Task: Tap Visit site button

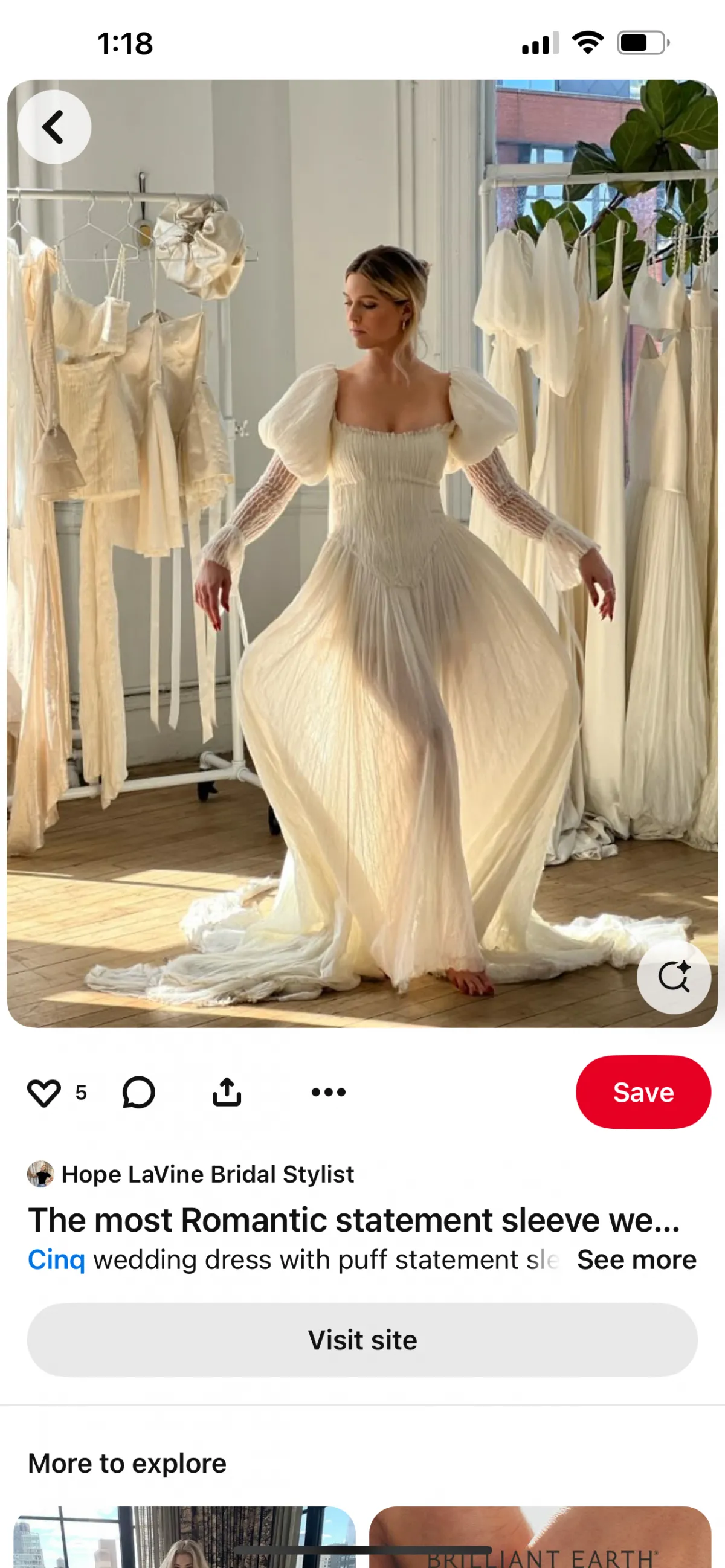Action: coord(362,1340)
